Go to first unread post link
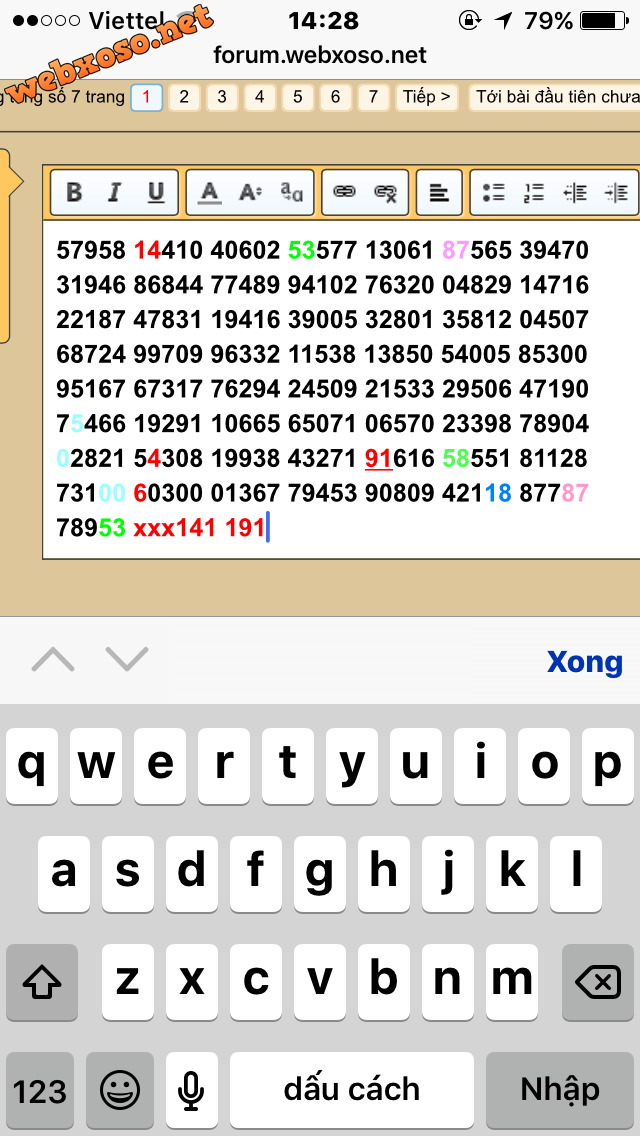The width and height of the screenshot is (640, 1136). 554,97
